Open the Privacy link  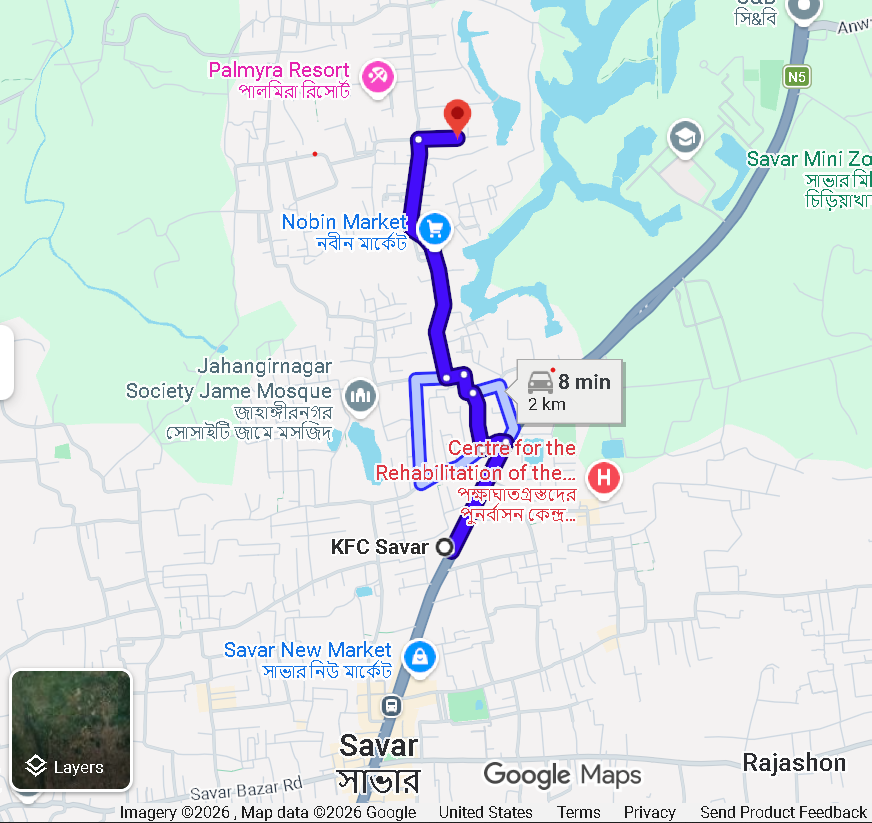pyautogui.click(x=650, y=812)
